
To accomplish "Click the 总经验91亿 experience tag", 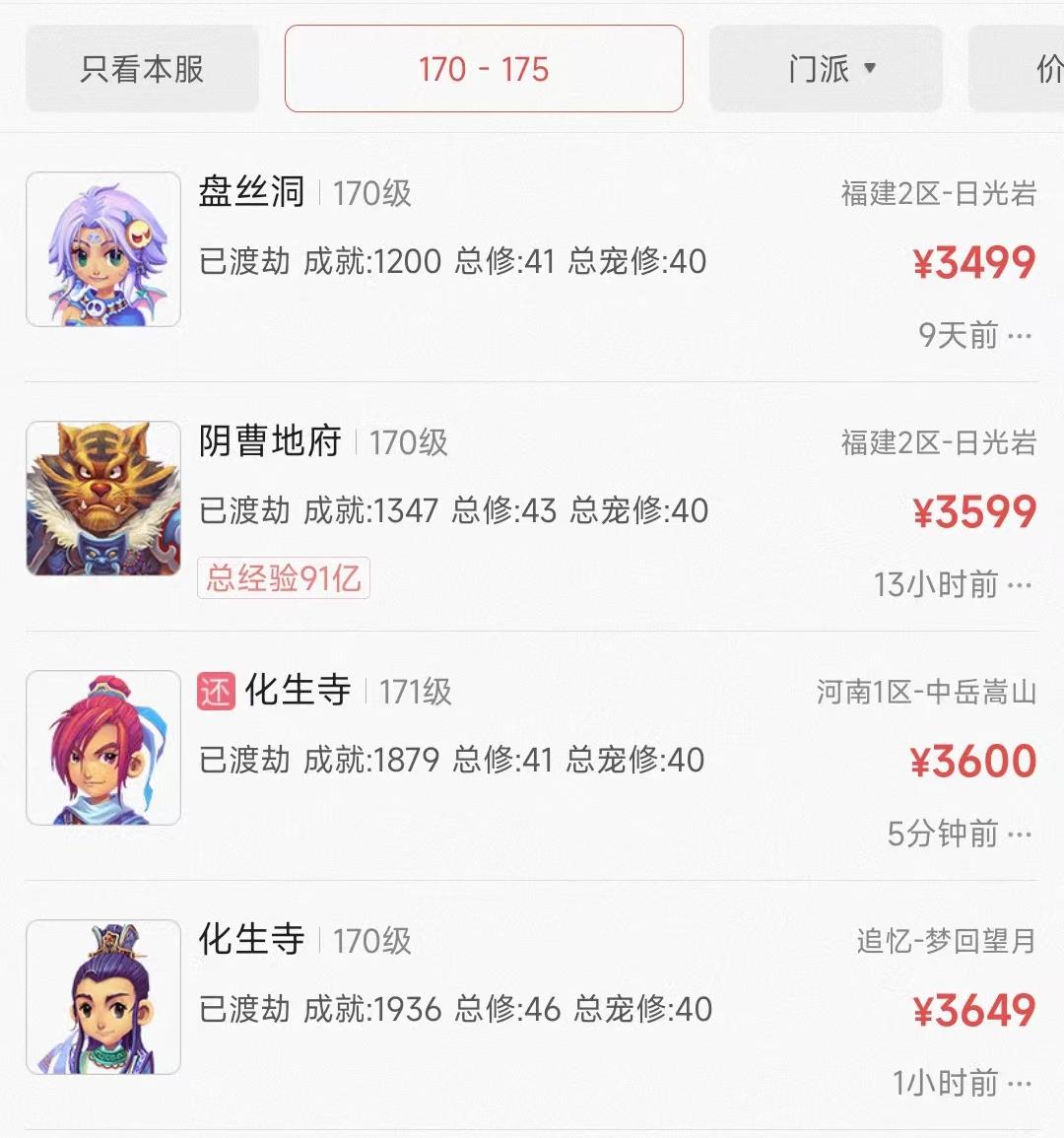I will coord(283,580).
